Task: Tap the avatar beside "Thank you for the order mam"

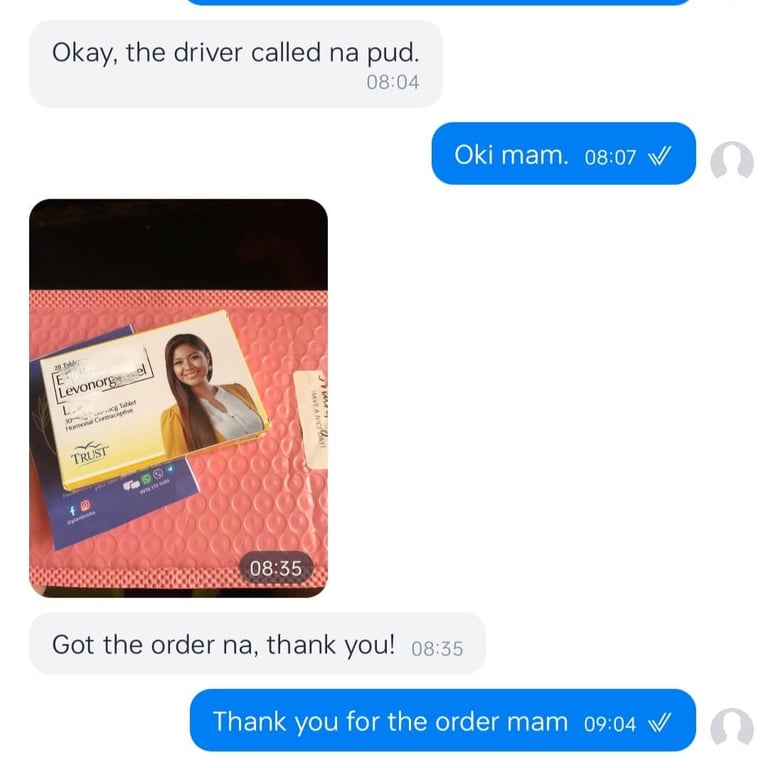Action: point(732,727)
